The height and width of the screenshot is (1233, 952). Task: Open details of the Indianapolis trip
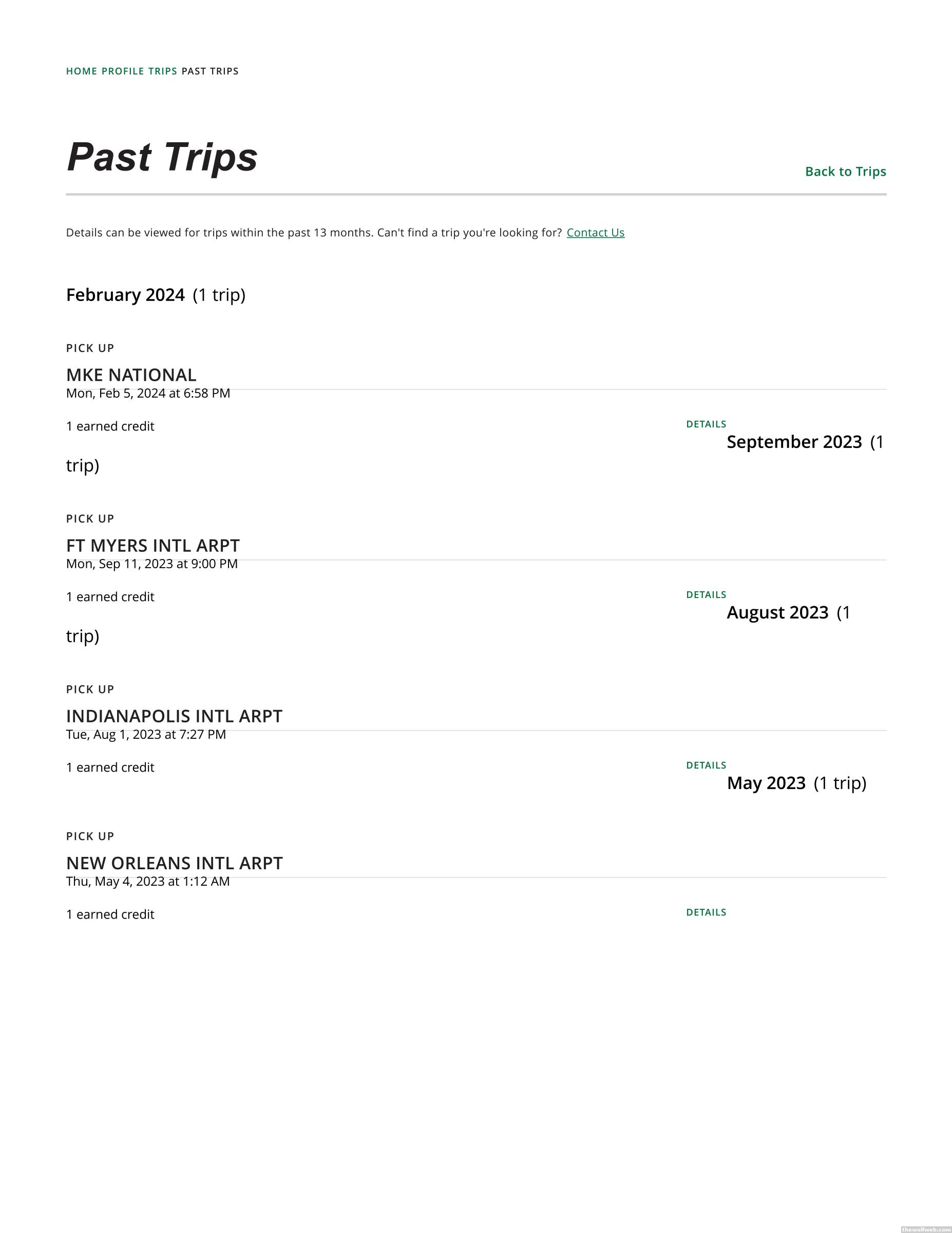click(x=706, y=765)
